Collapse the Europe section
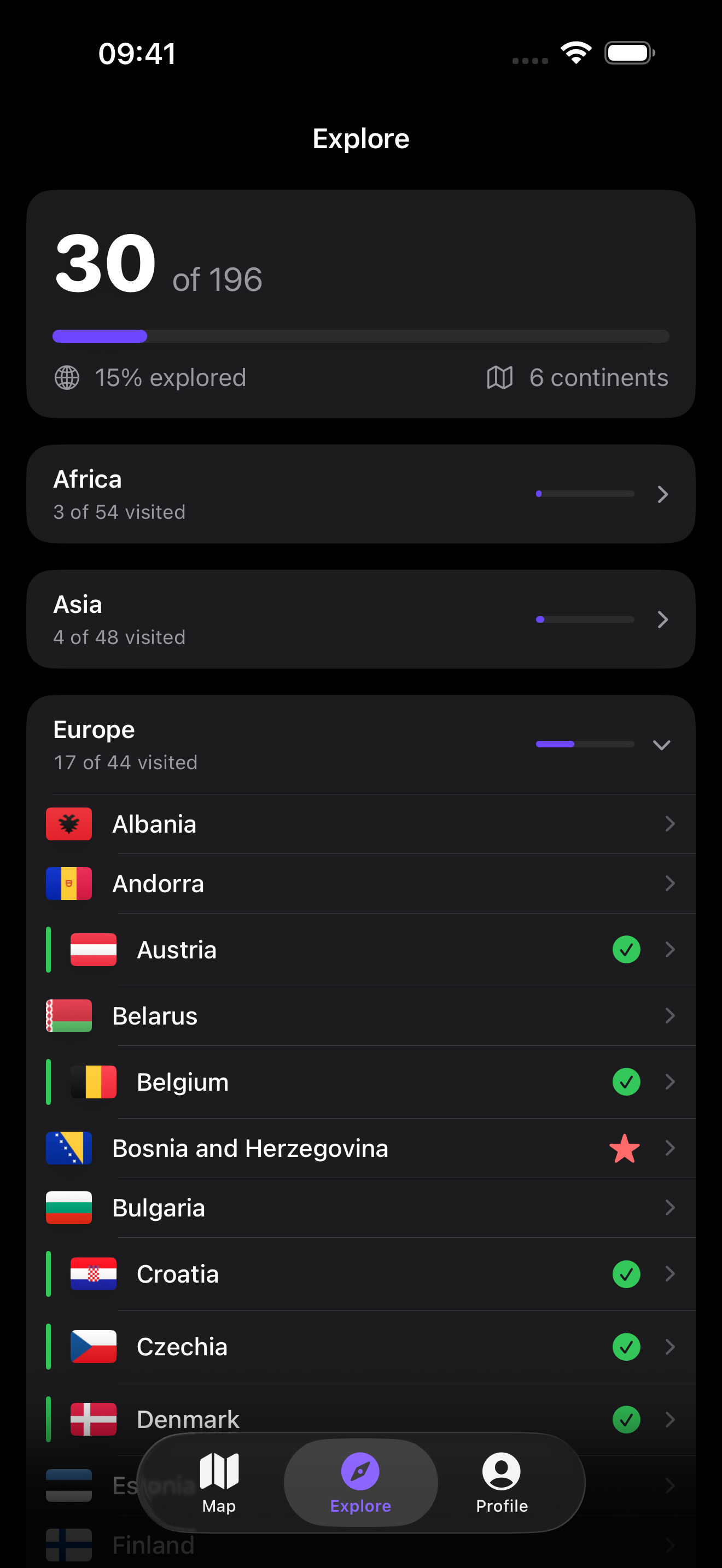Viewport: 722px width, 1568px height. pyautogui.click(x=661, y=745)
